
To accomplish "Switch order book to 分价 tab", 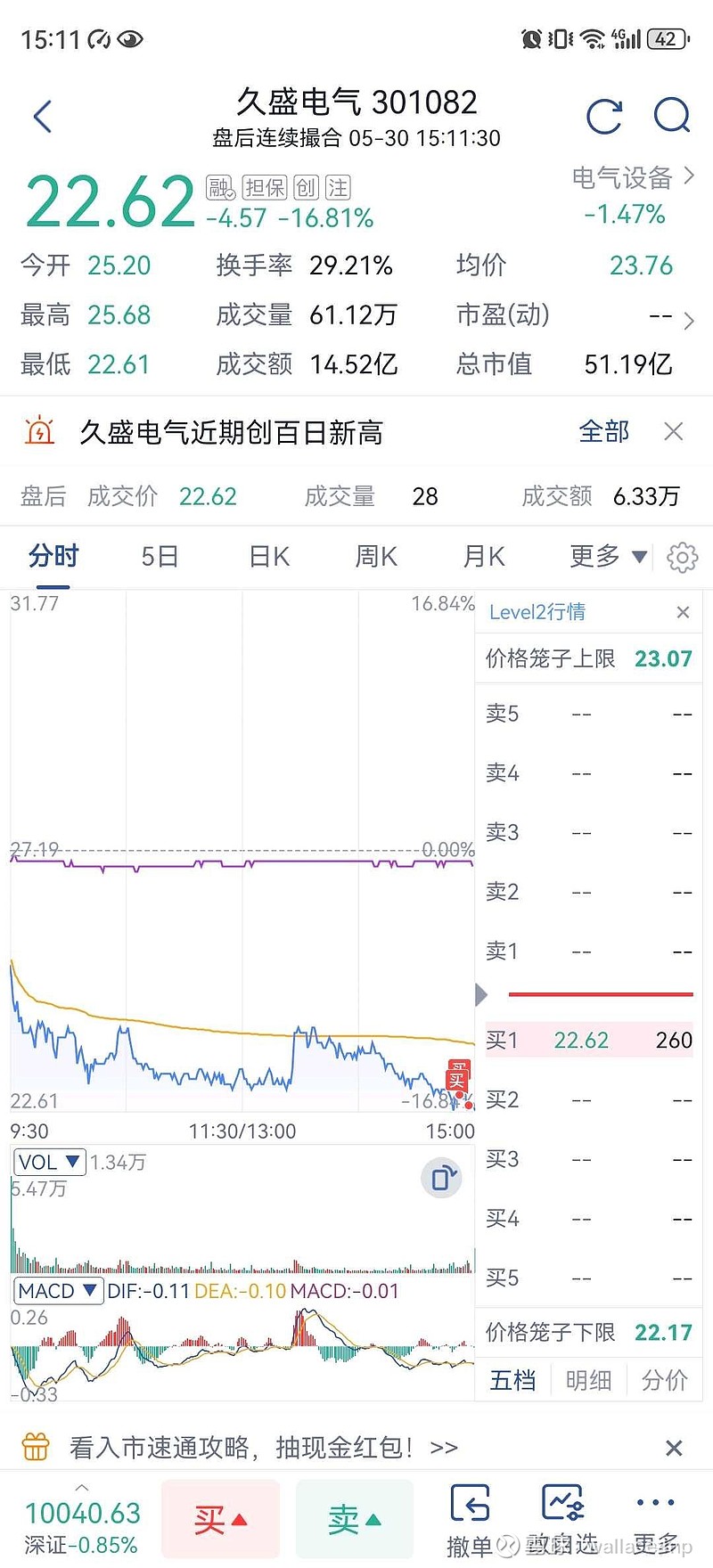I will (665, 1380).
